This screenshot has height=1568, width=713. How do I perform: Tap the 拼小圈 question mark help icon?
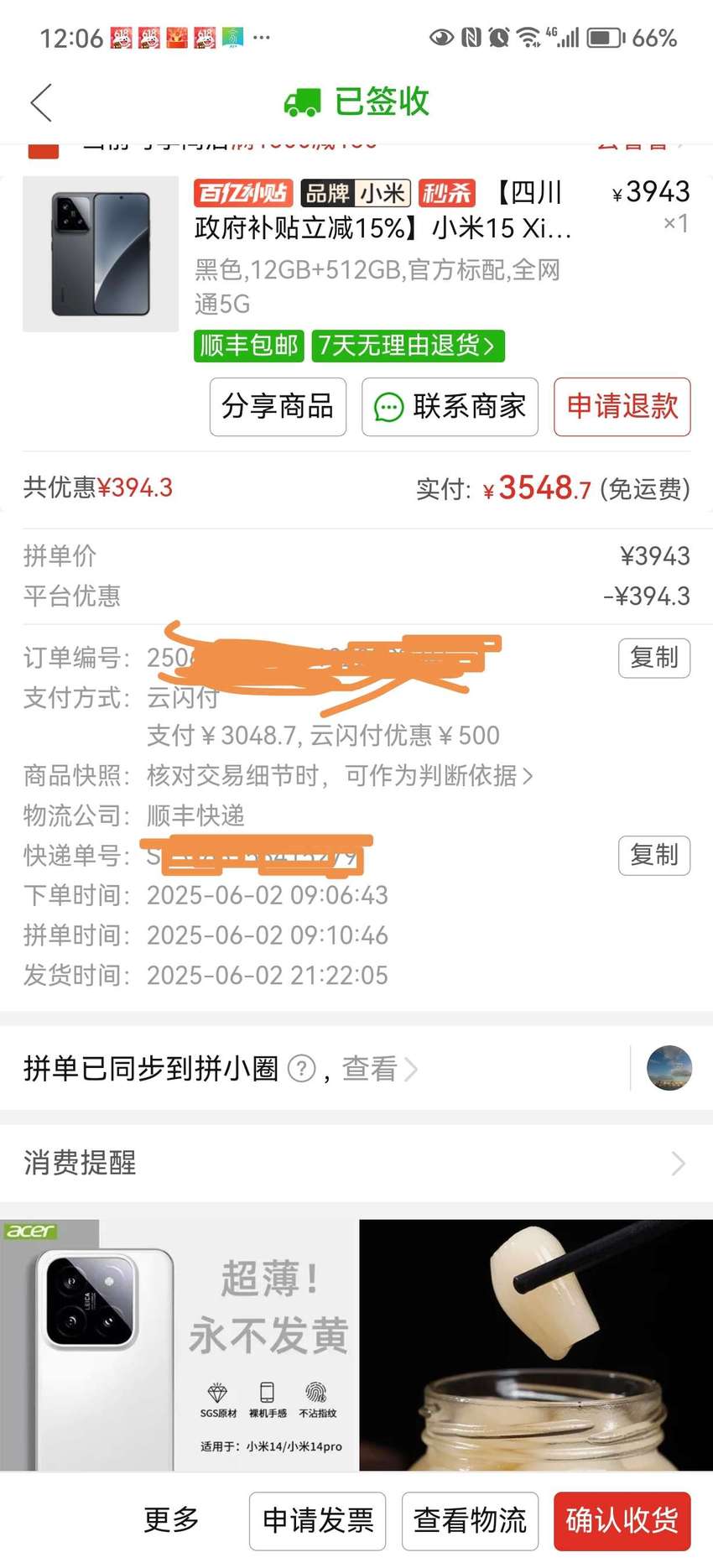click(x=302, y=1069)
